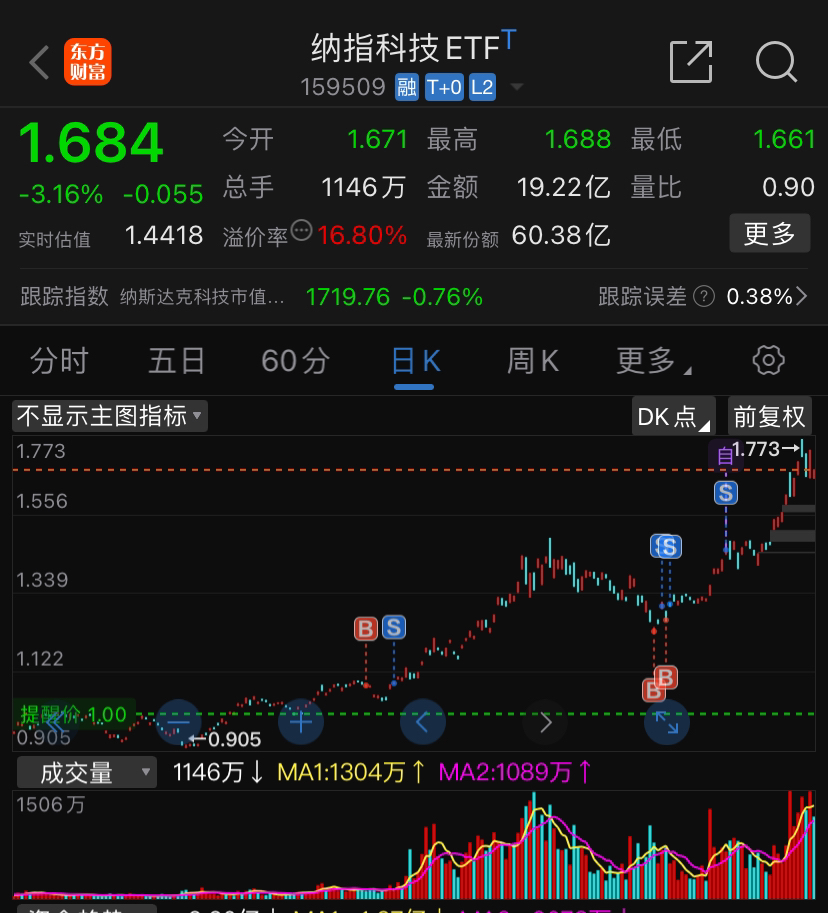
Task: Enable 前复权 price adjustment
Action: pyautogui.click(x=769, y=416)
